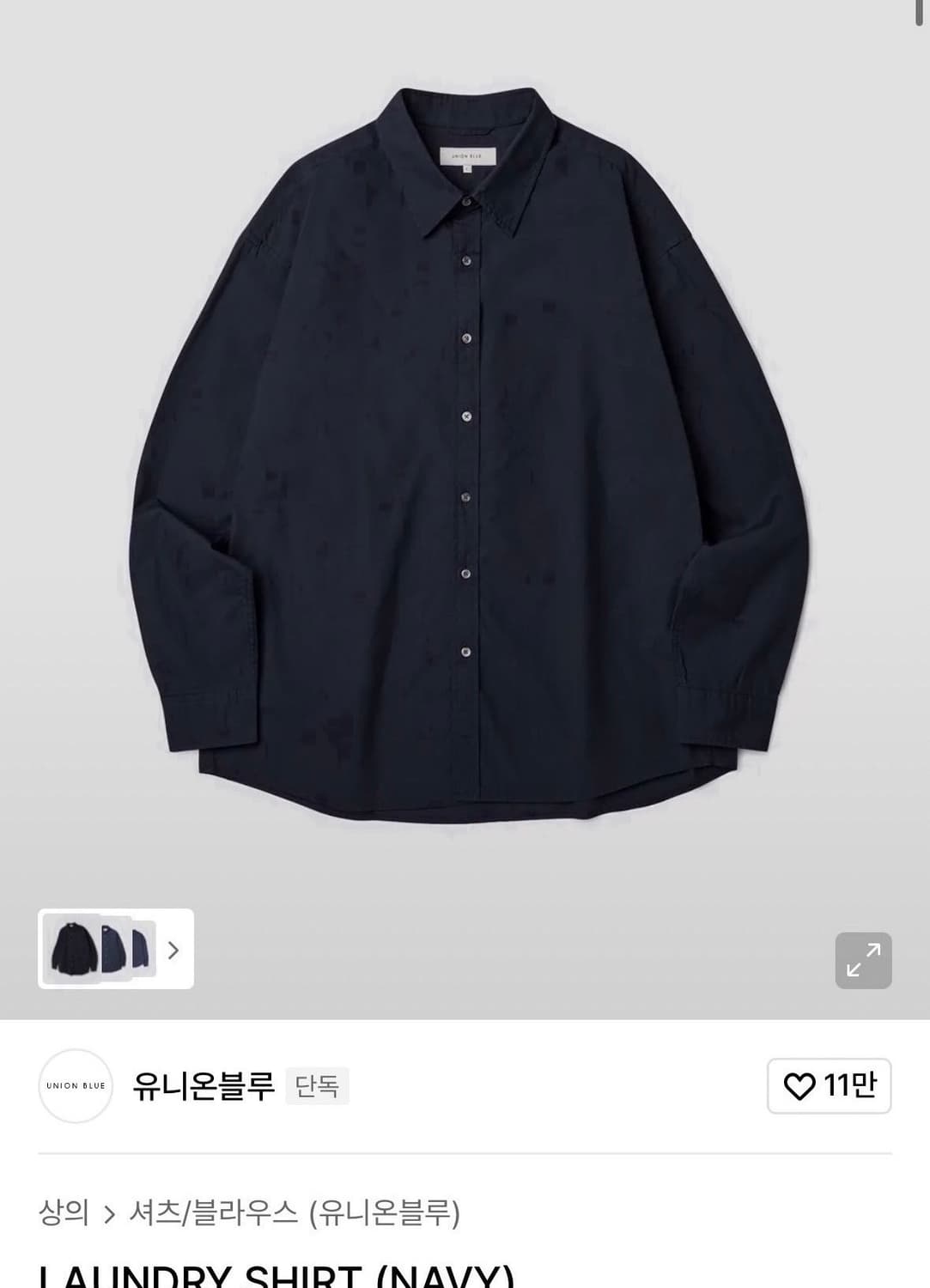Like this product with the heart button
The height and width of the screenshot is (1288, 930).
[x=829, y=1086]
